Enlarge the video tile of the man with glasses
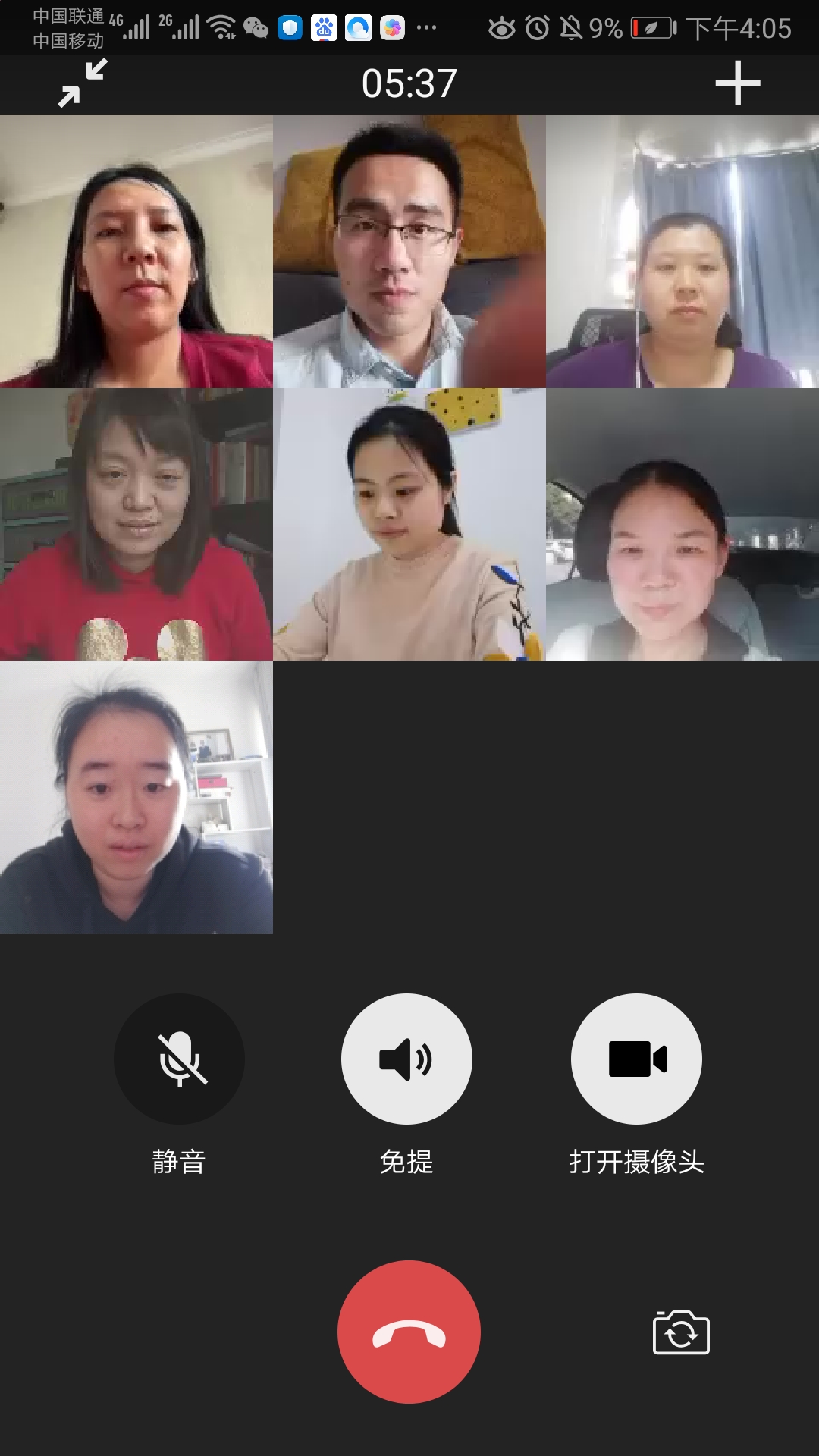 click(409, 251)
